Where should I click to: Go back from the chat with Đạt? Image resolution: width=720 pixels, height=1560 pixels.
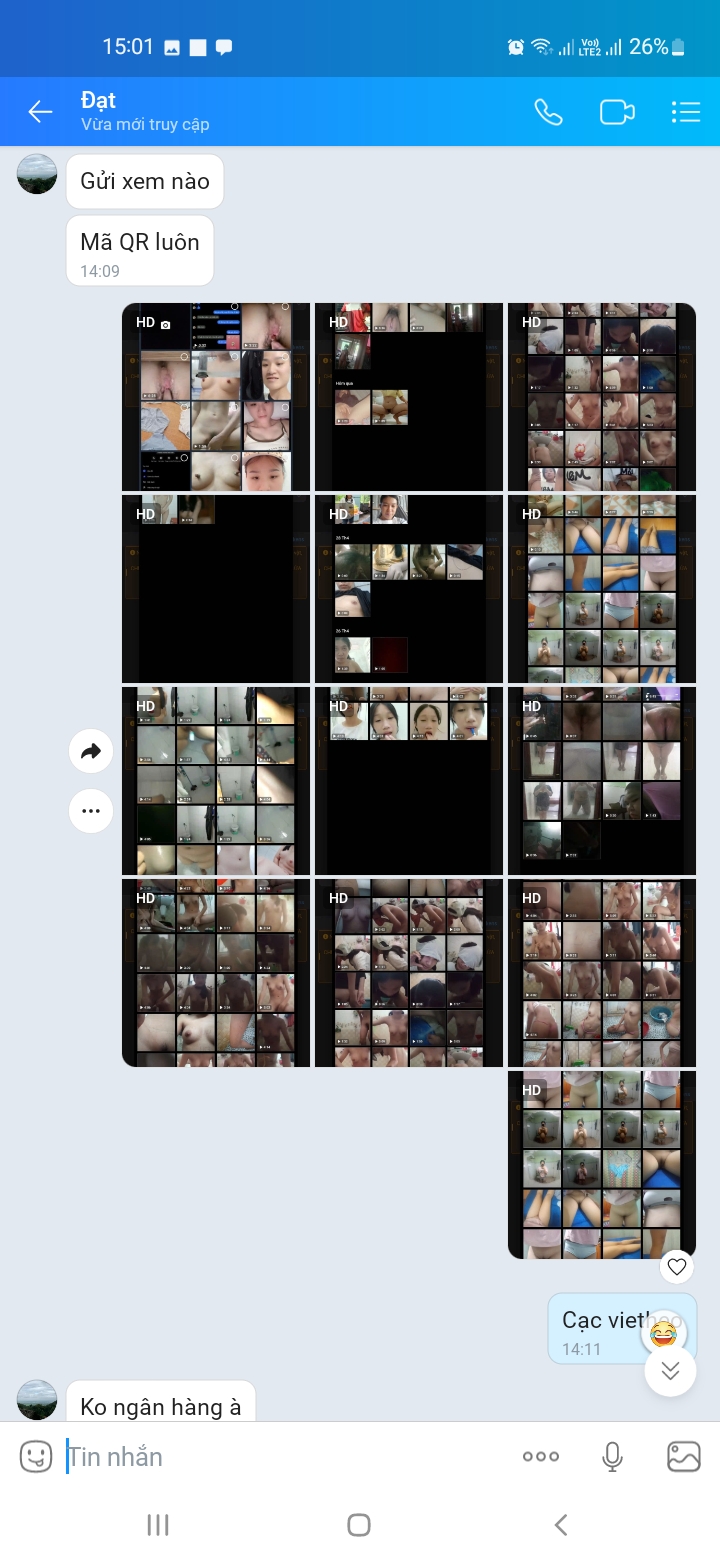(x=40, y=112)
